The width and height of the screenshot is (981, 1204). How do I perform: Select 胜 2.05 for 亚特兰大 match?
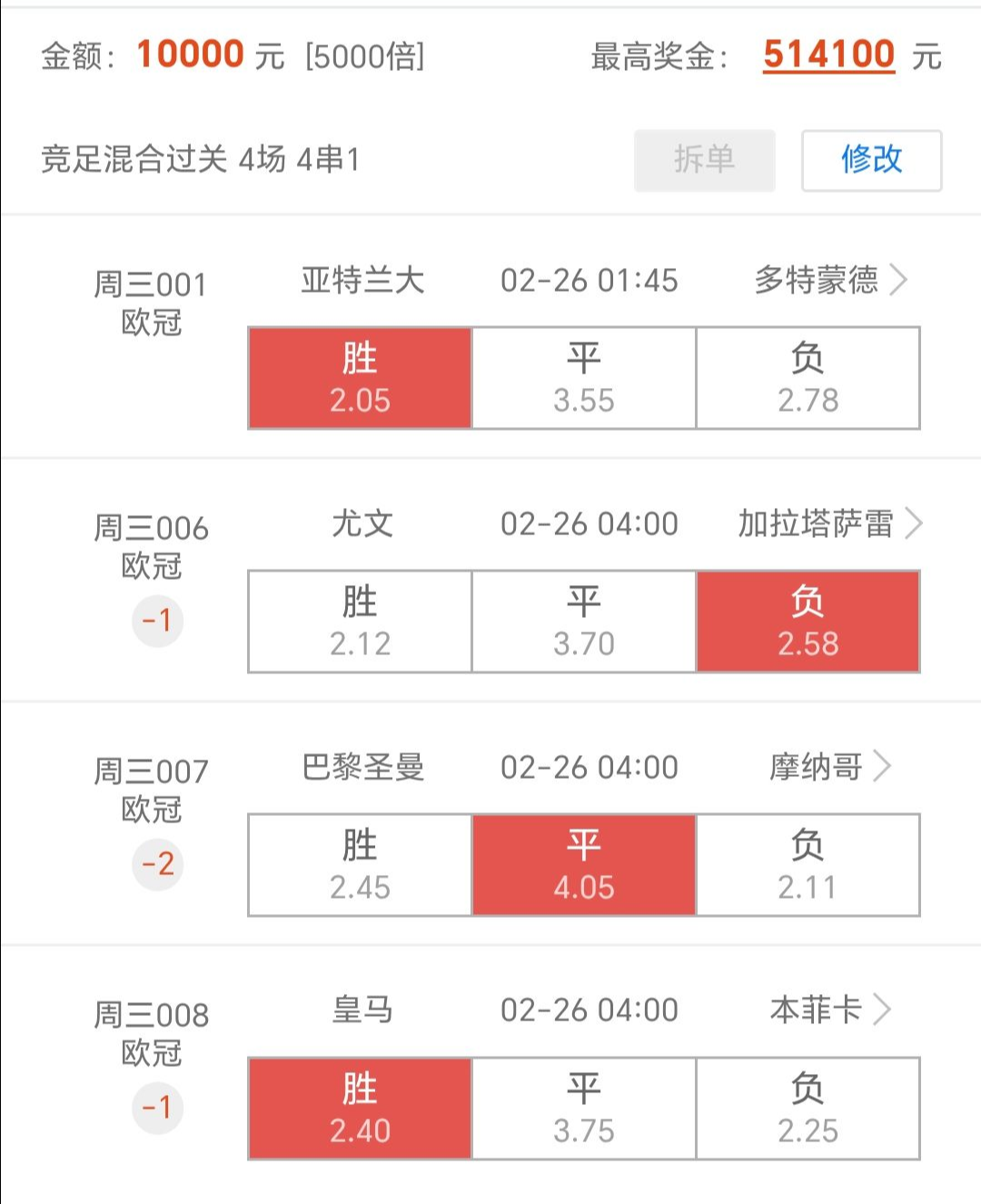click(360, 378)
